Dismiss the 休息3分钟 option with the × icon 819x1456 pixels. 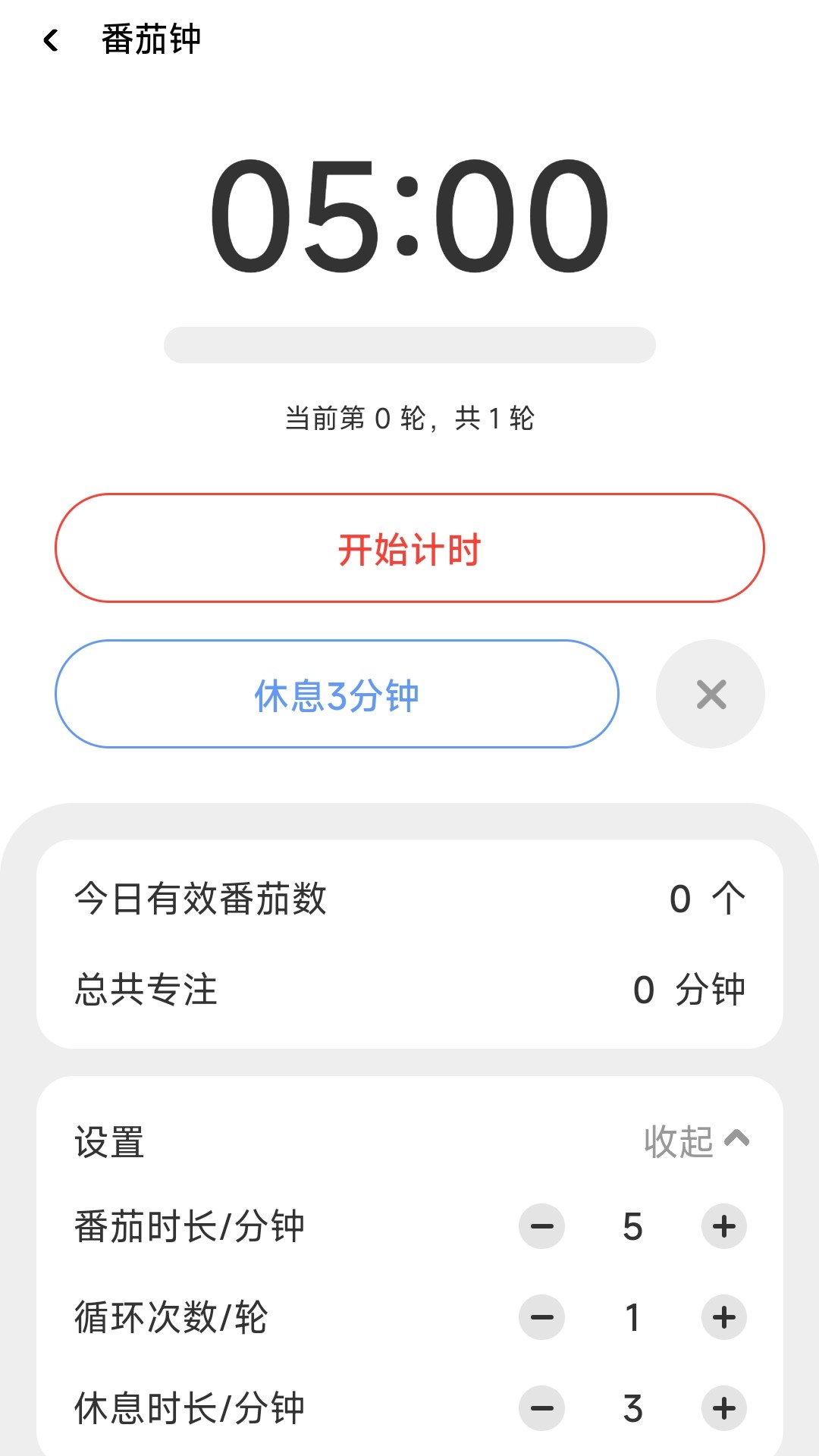(x=710, y=694)
